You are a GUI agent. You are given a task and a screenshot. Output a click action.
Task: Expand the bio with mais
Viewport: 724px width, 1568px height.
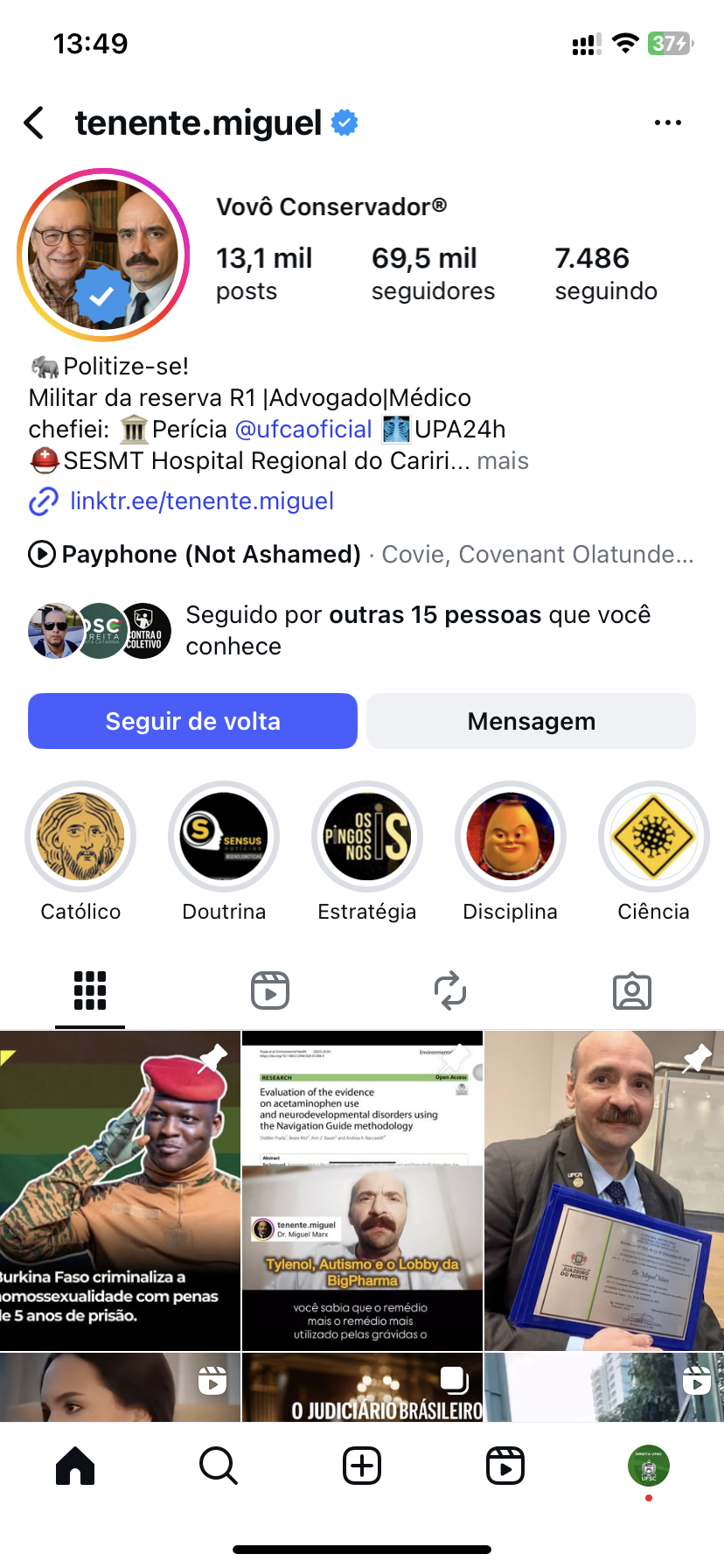(x=503, y=461)
